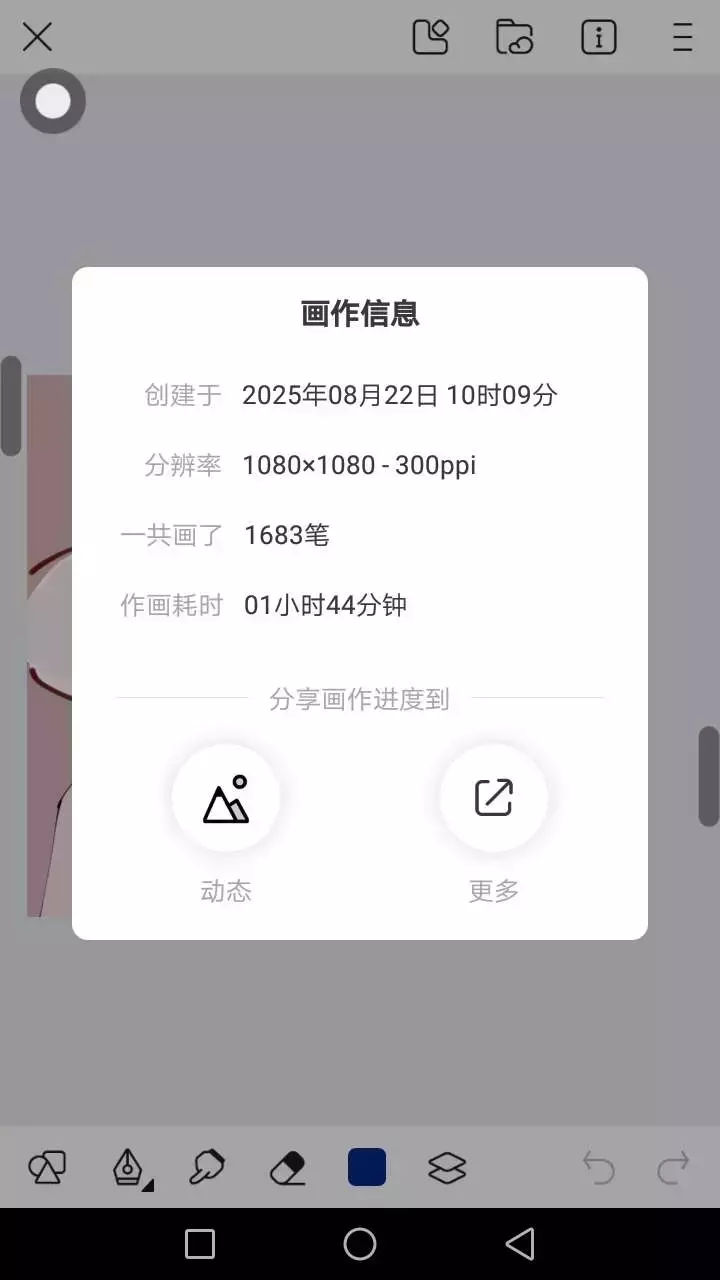Select the smudge tool

(207, 1167)
